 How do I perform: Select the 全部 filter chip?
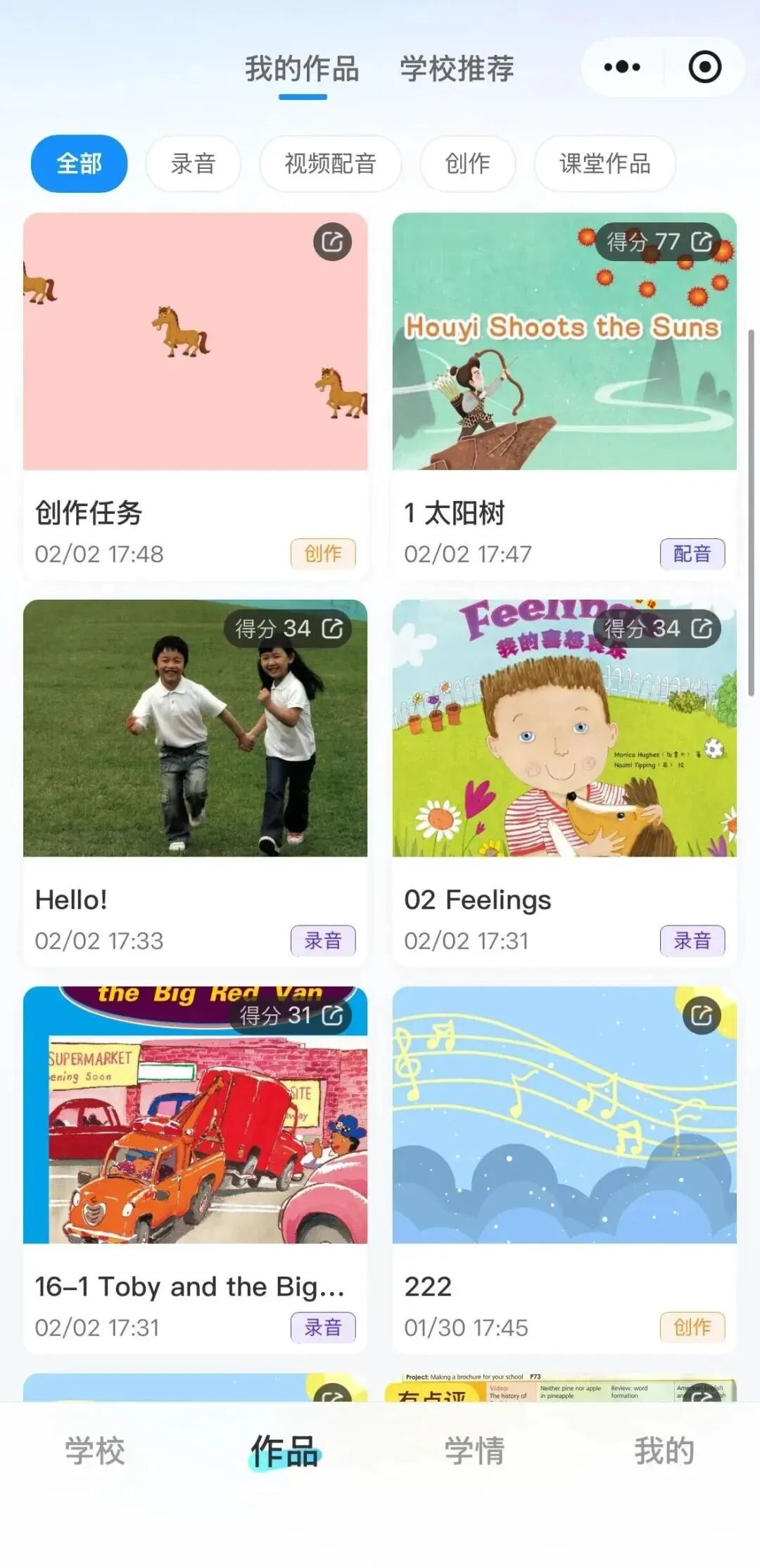(79, 163)
